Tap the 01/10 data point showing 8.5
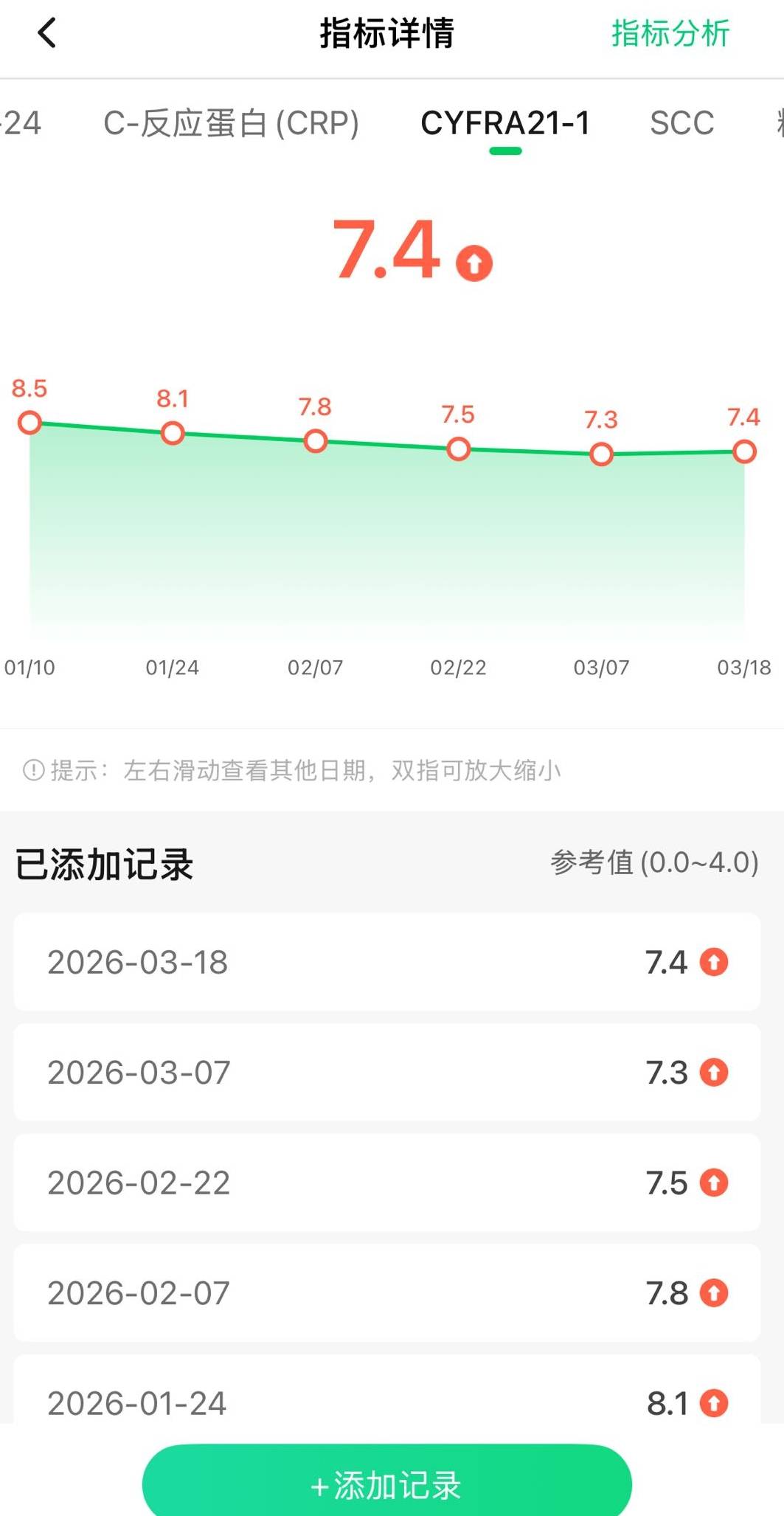784x1516 pixels. click(x=30, y=423)
